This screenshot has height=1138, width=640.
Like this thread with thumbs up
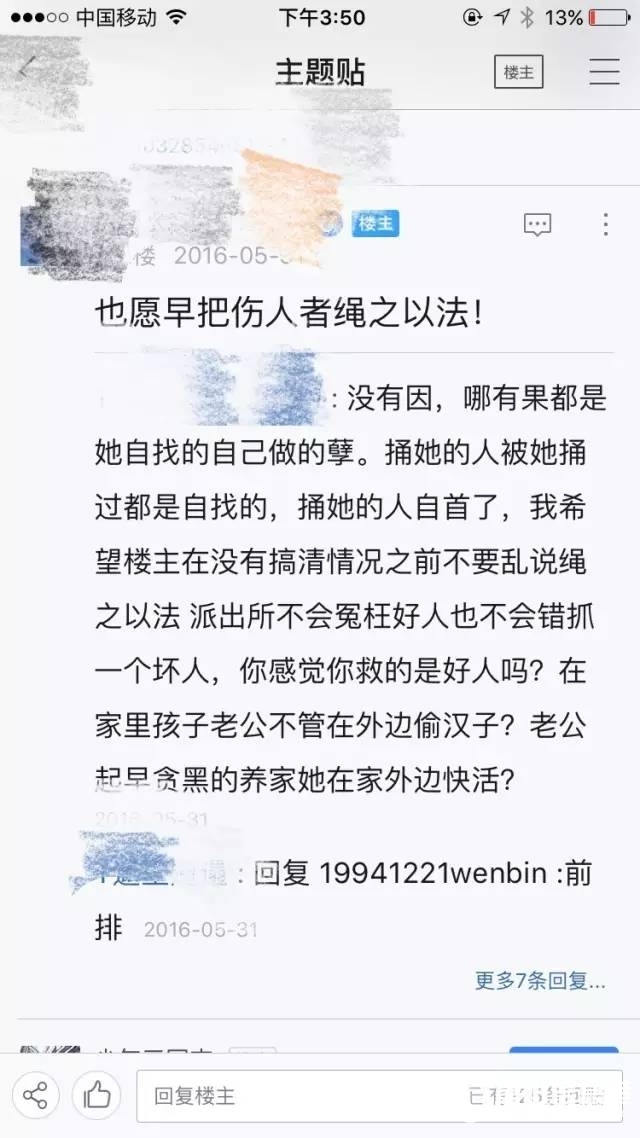[x=97, y=1096]
